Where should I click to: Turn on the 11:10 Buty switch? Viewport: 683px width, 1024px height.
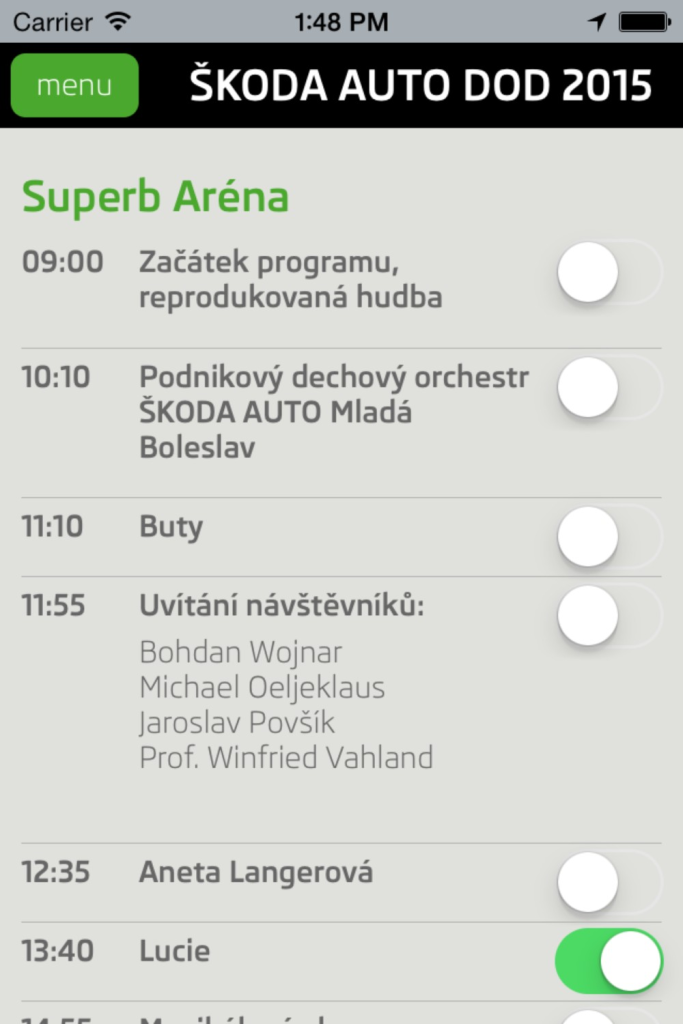click(609, 537)
